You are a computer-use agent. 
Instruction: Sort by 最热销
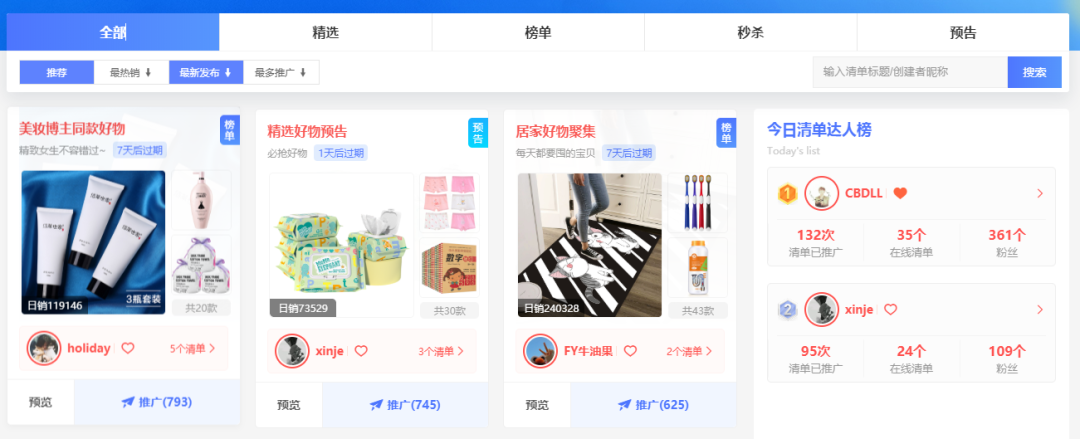[131, 72]
